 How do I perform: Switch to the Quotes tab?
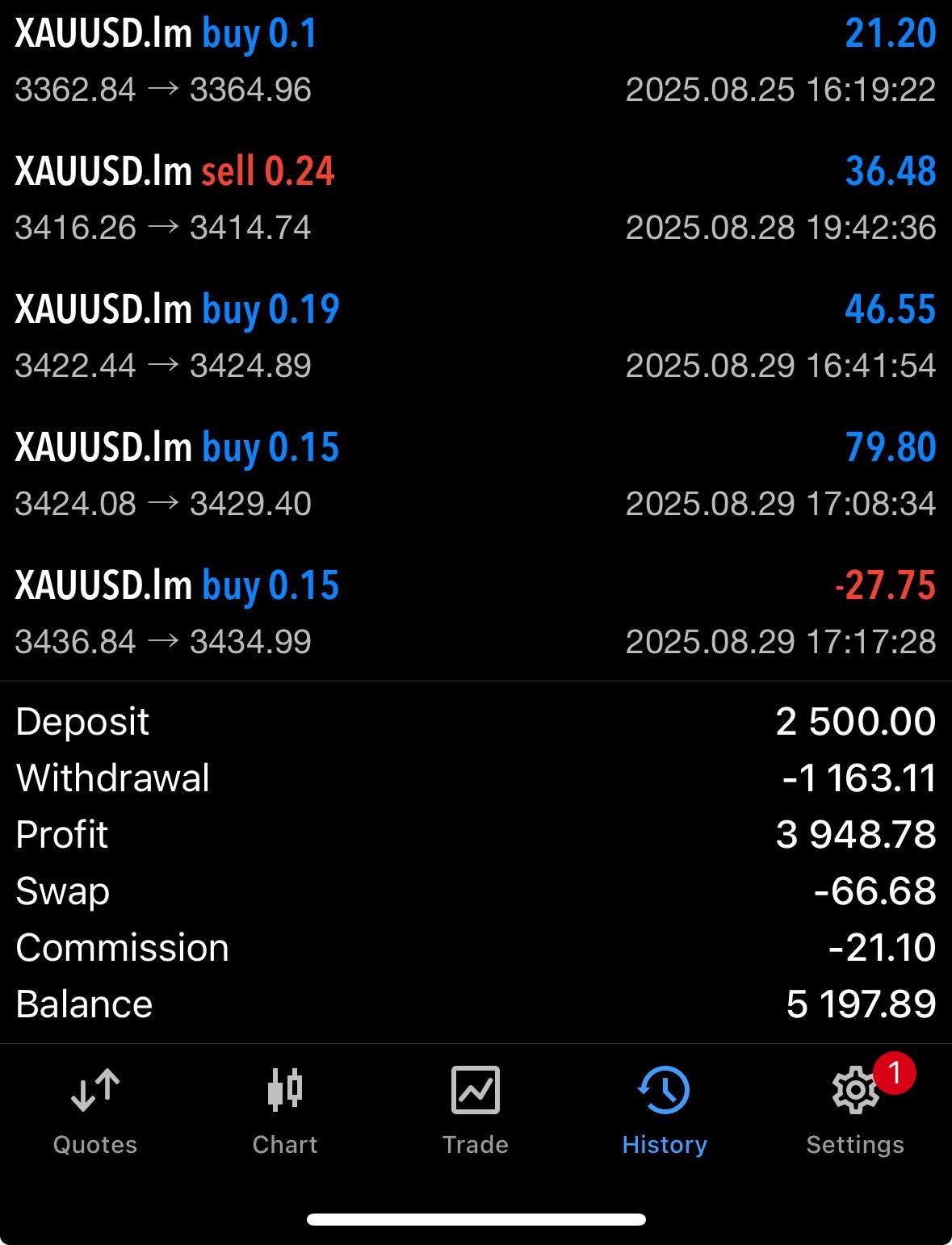click(x=94, y=1110)
